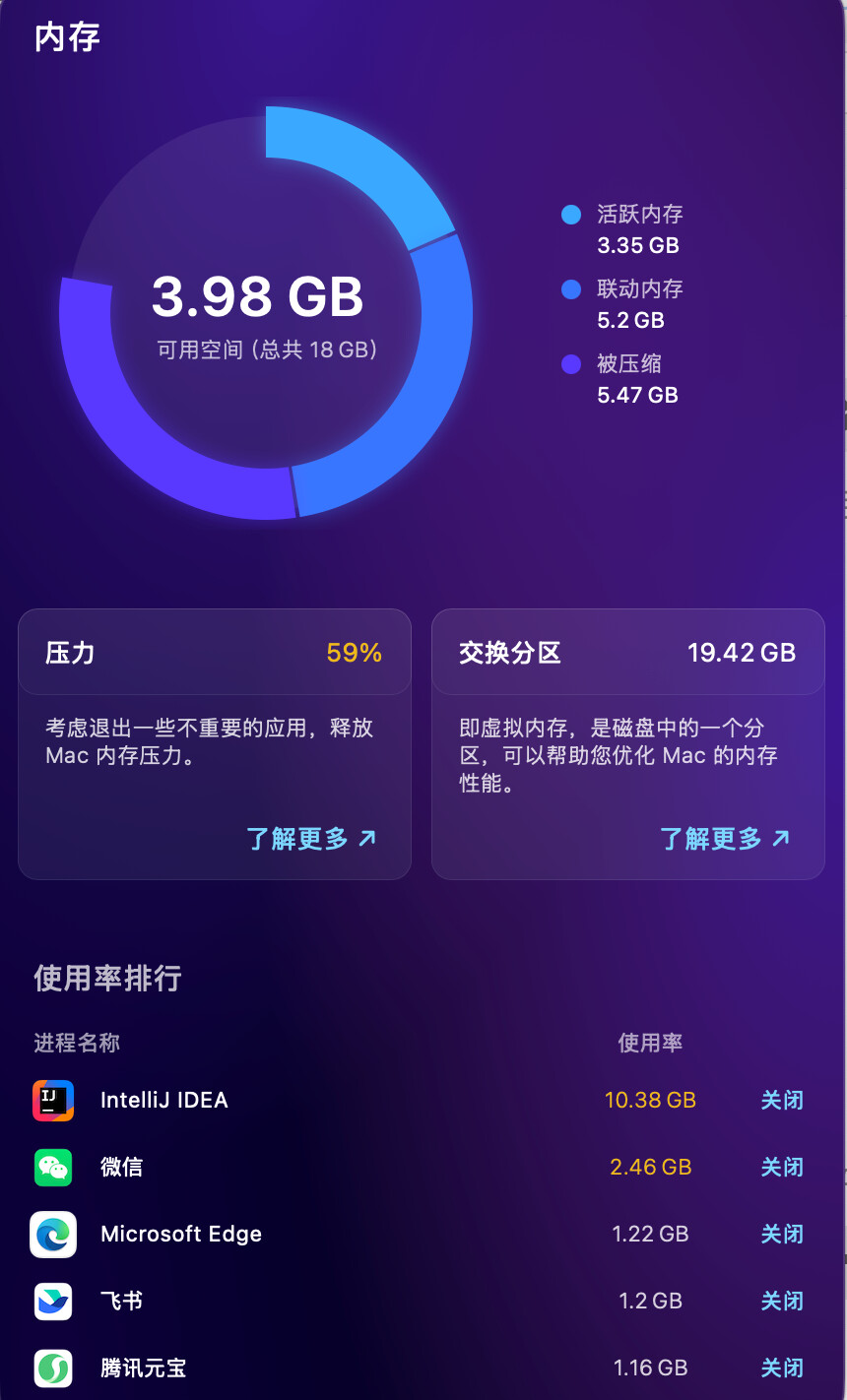Screen dimensions: 847x1400
Task: Open 了解更多 link in 交换分区 card
Action: click(x=725, y=839)
